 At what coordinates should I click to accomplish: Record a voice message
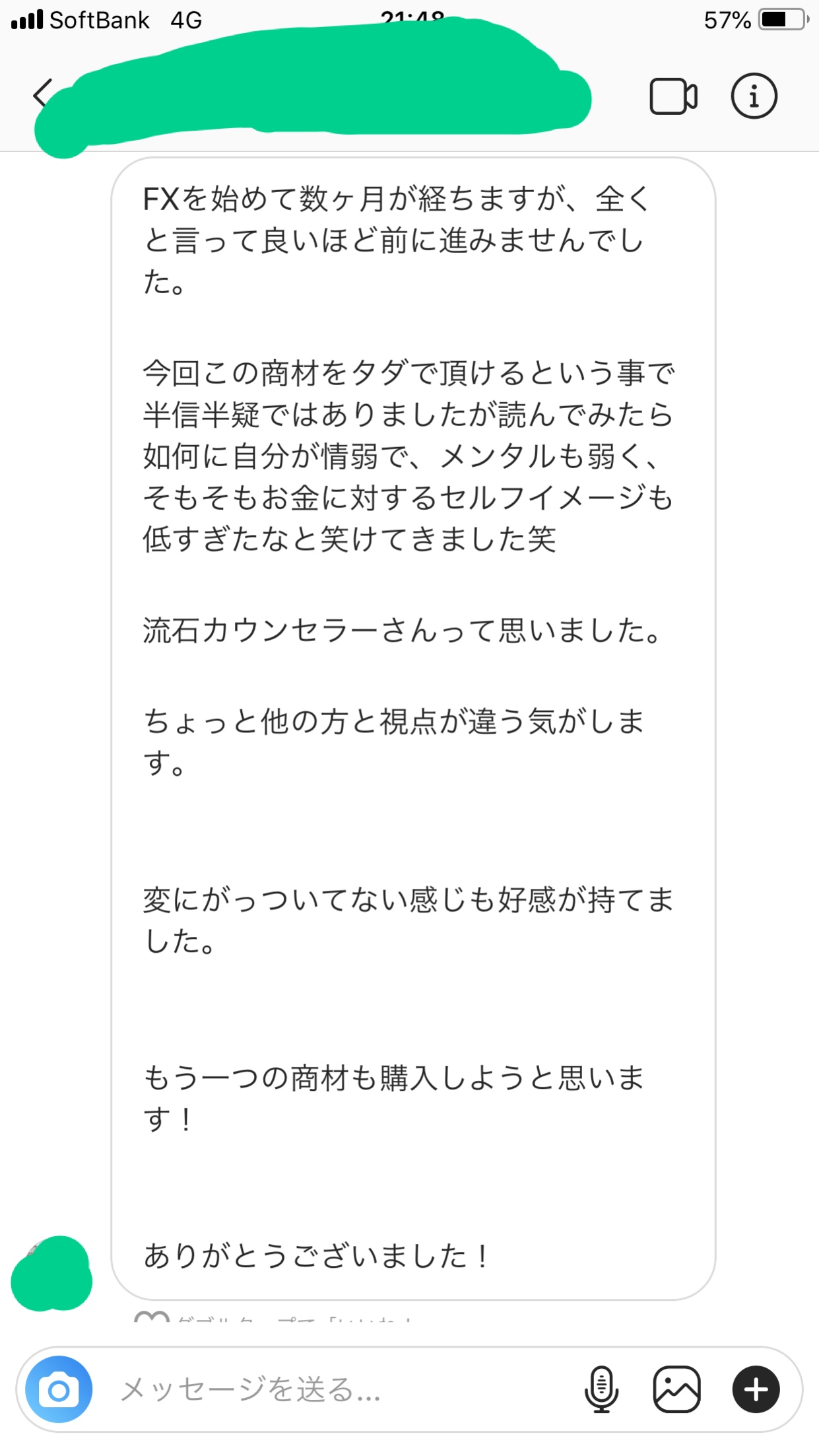tap(601, 1389)
